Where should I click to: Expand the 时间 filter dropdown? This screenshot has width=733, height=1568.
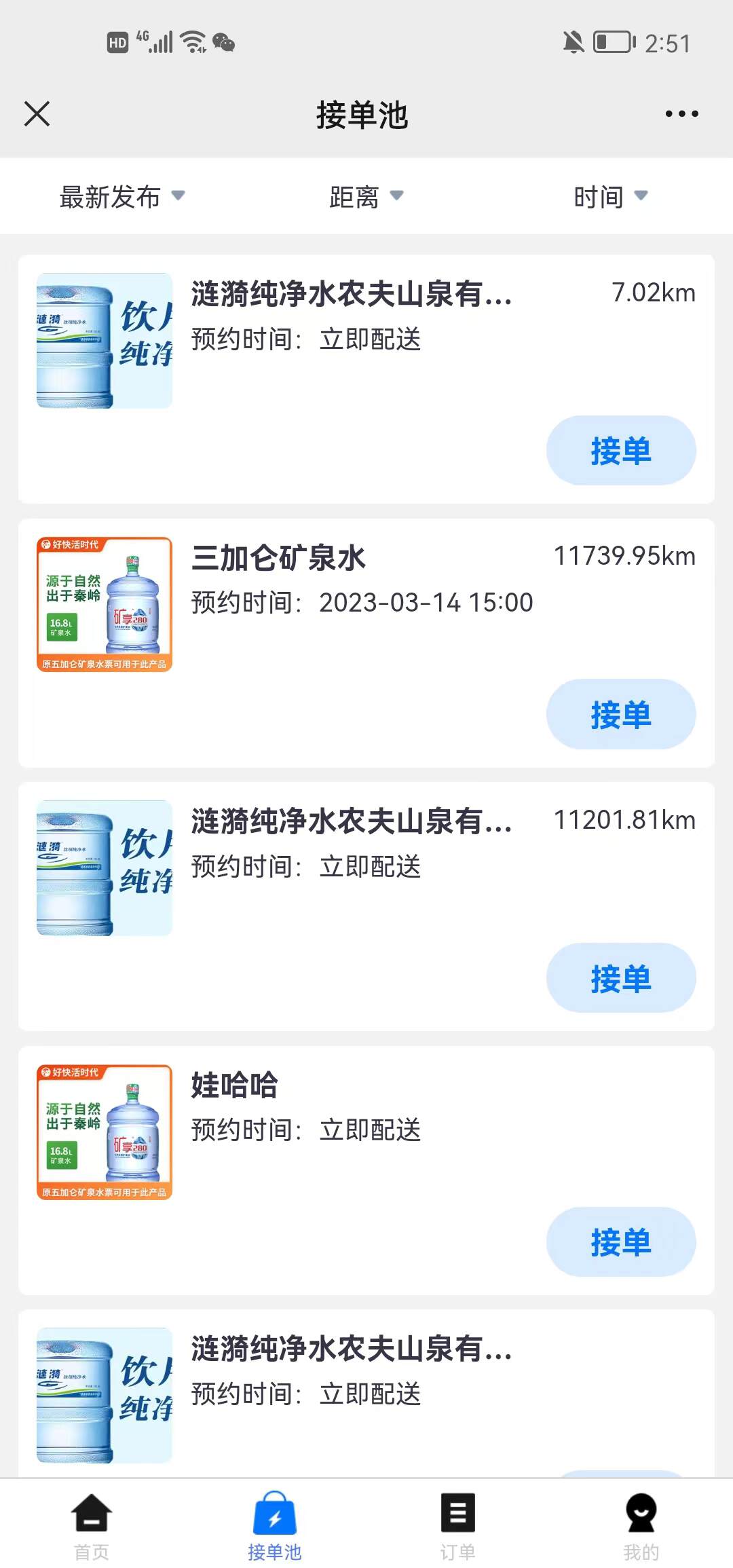point(610,197)
